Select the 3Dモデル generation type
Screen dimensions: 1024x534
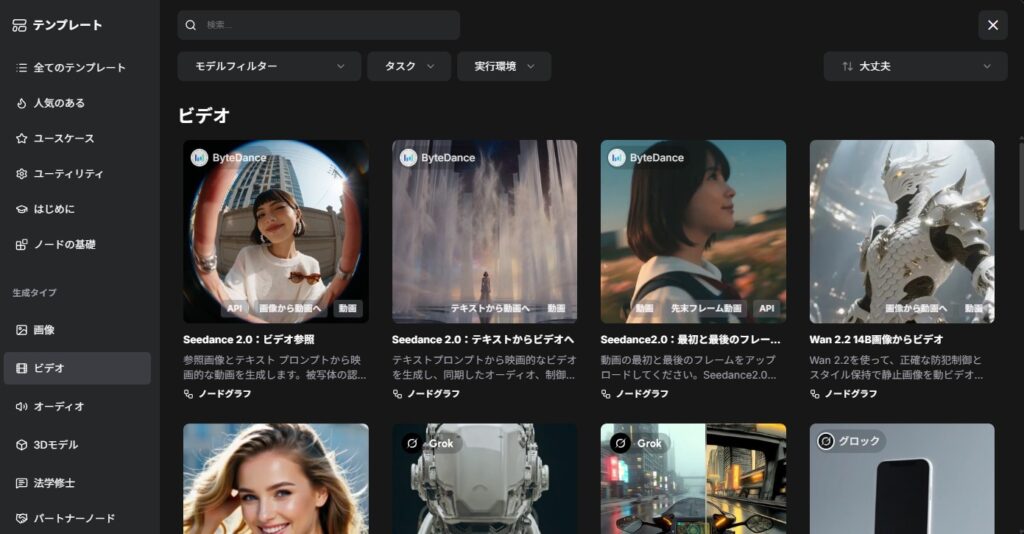(x=55, y=445)
